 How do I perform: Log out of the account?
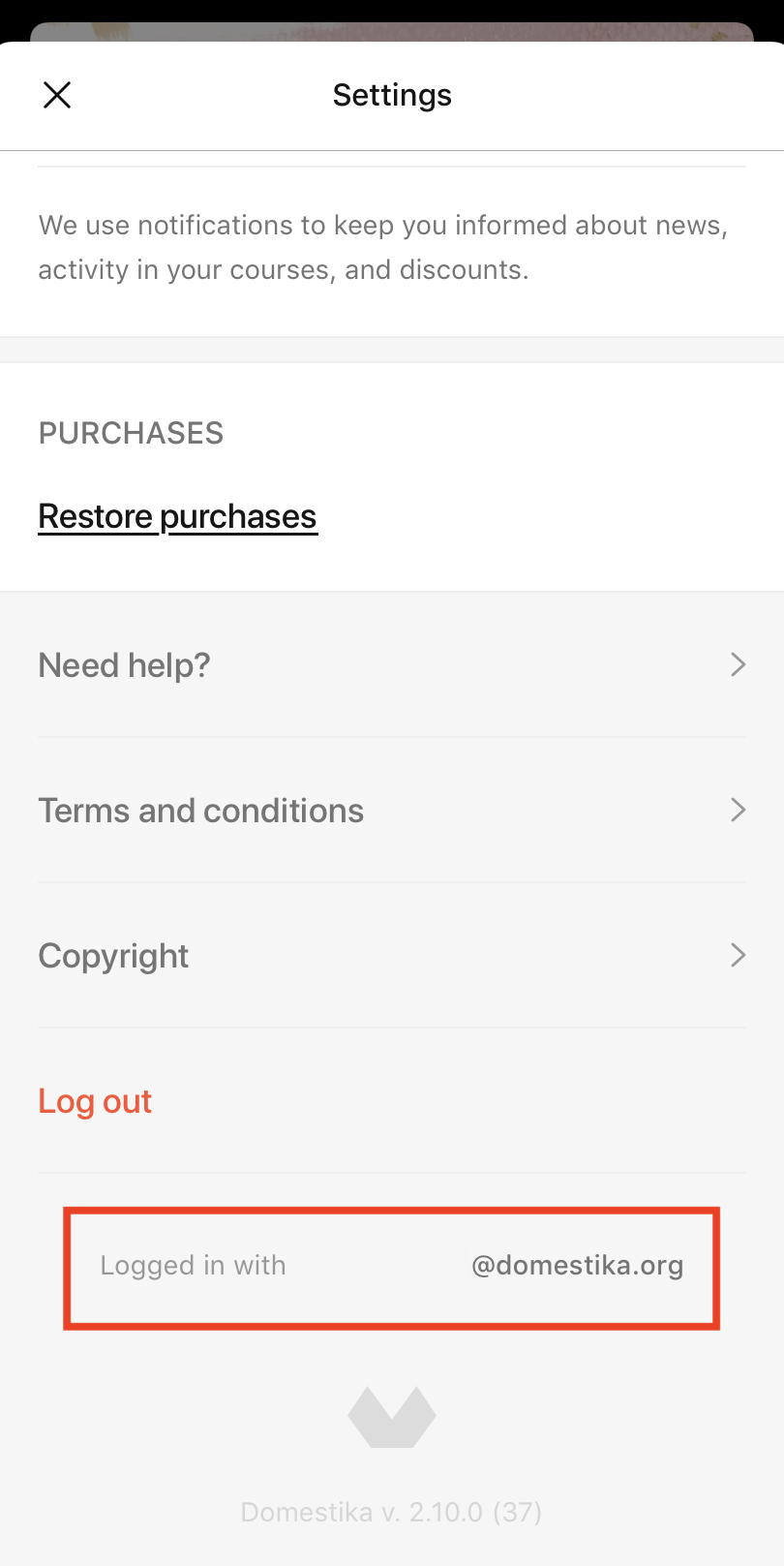click(95, 1101)
